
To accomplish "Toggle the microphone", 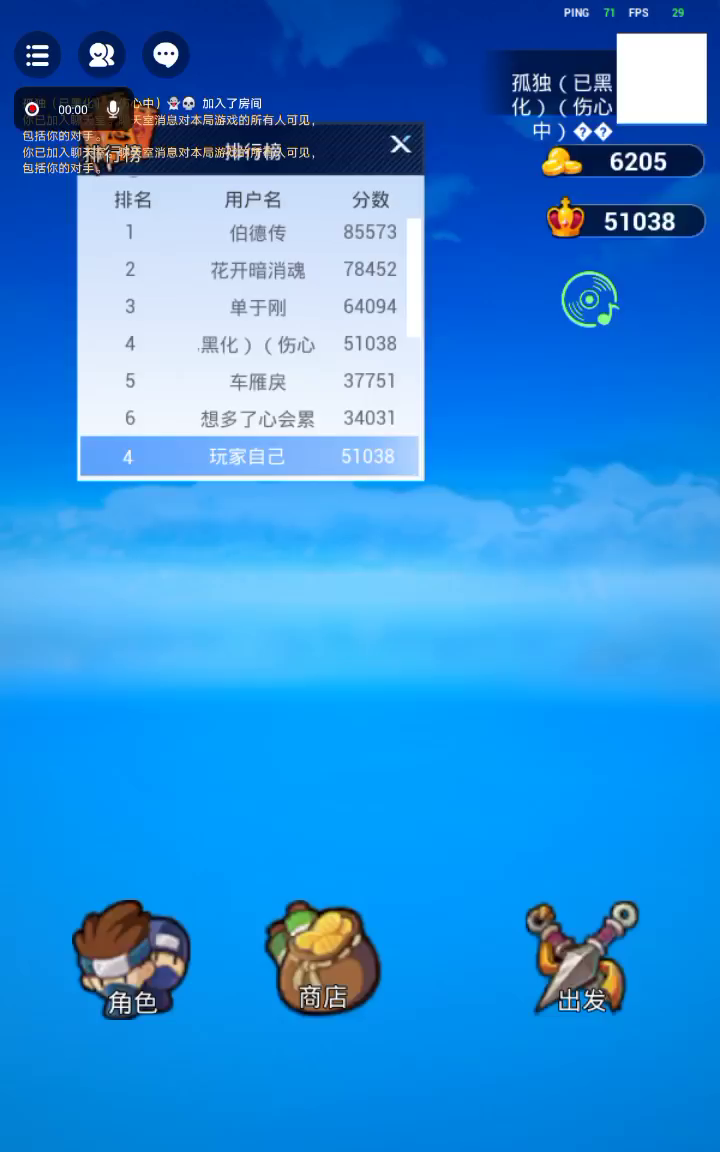I will (x=113, y=109).
